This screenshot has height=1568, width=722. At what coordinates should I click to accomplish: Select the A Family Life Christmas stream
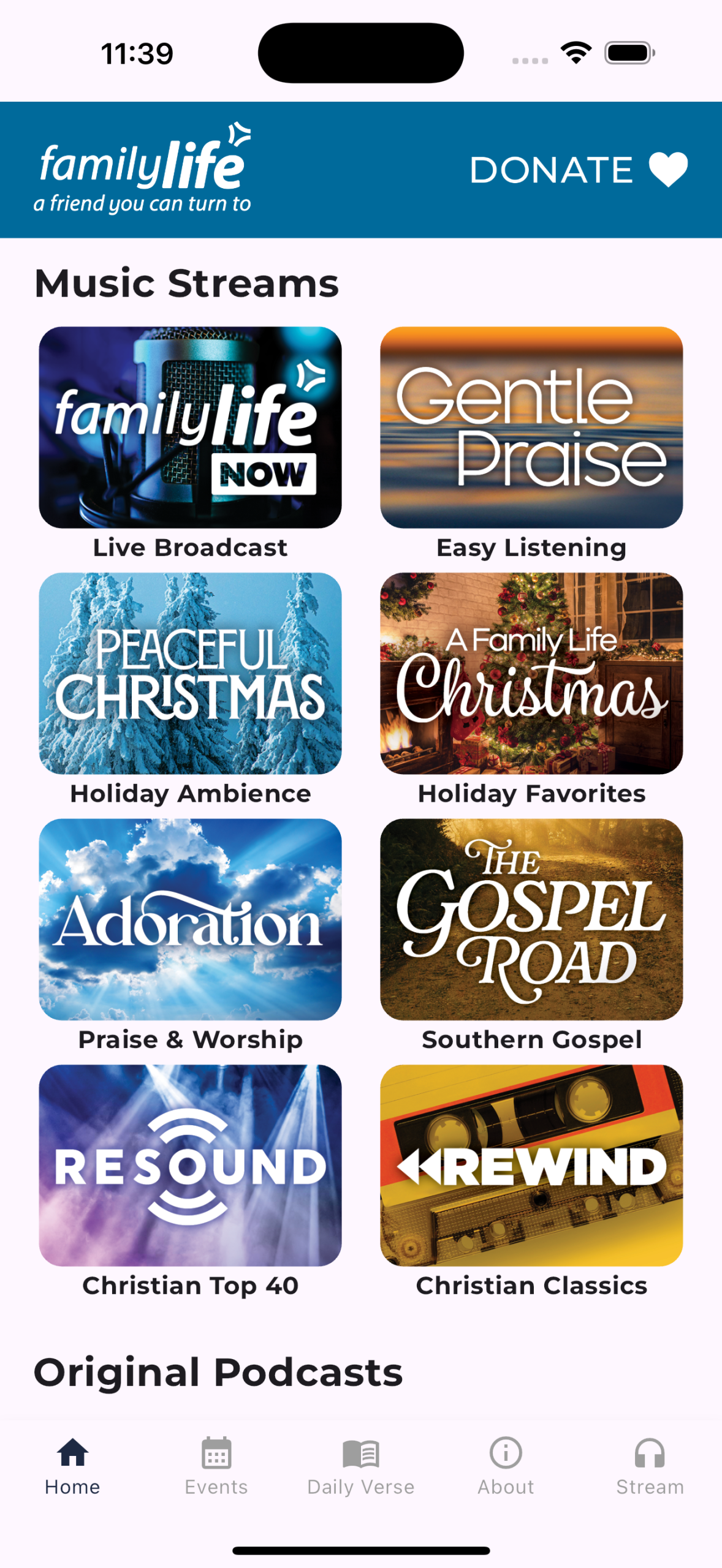(x=531, y=673)
